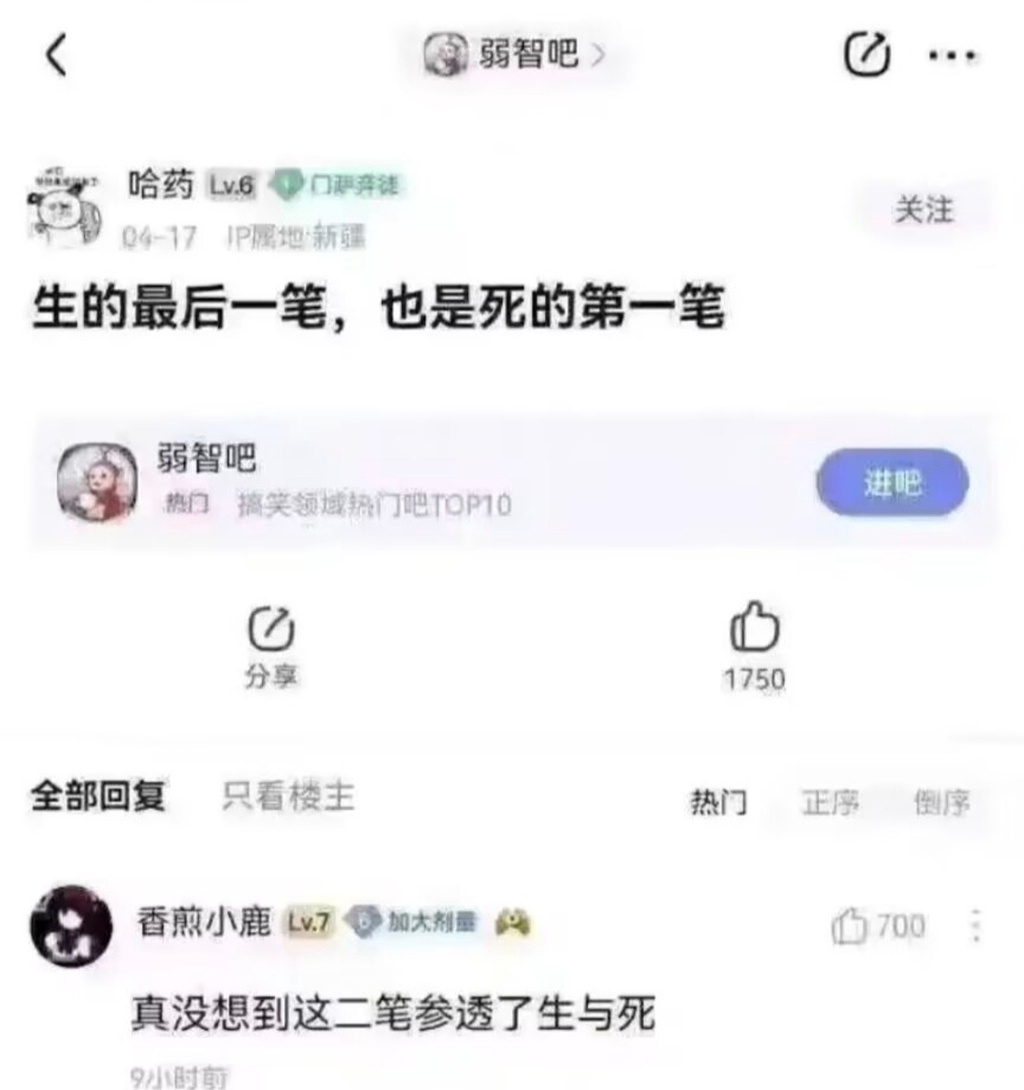Screen dimensions: 1024x1090
Task: Follow 哈药 with the 关注 button
Action: pos(924,210)
